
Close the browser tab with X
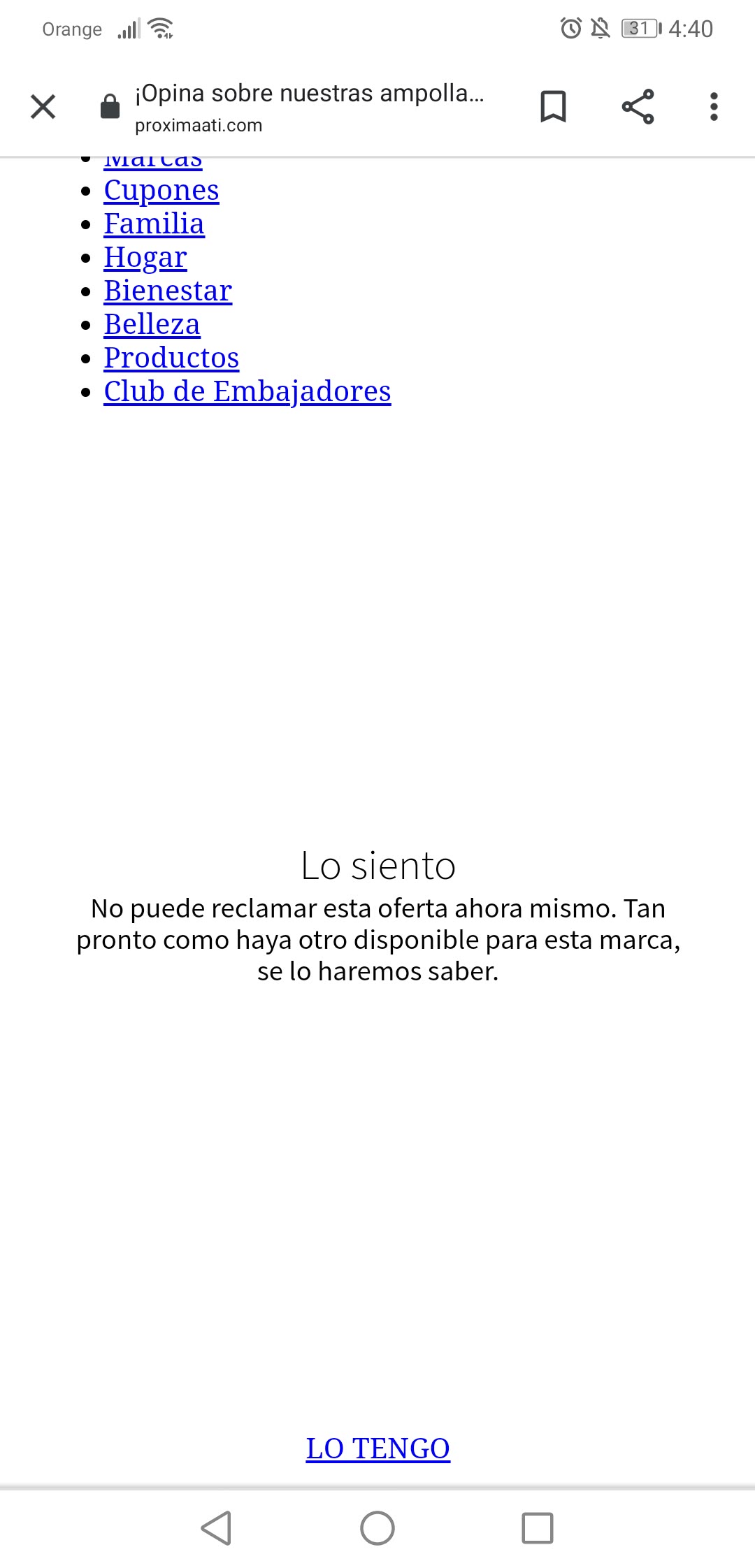click(43, 107)
